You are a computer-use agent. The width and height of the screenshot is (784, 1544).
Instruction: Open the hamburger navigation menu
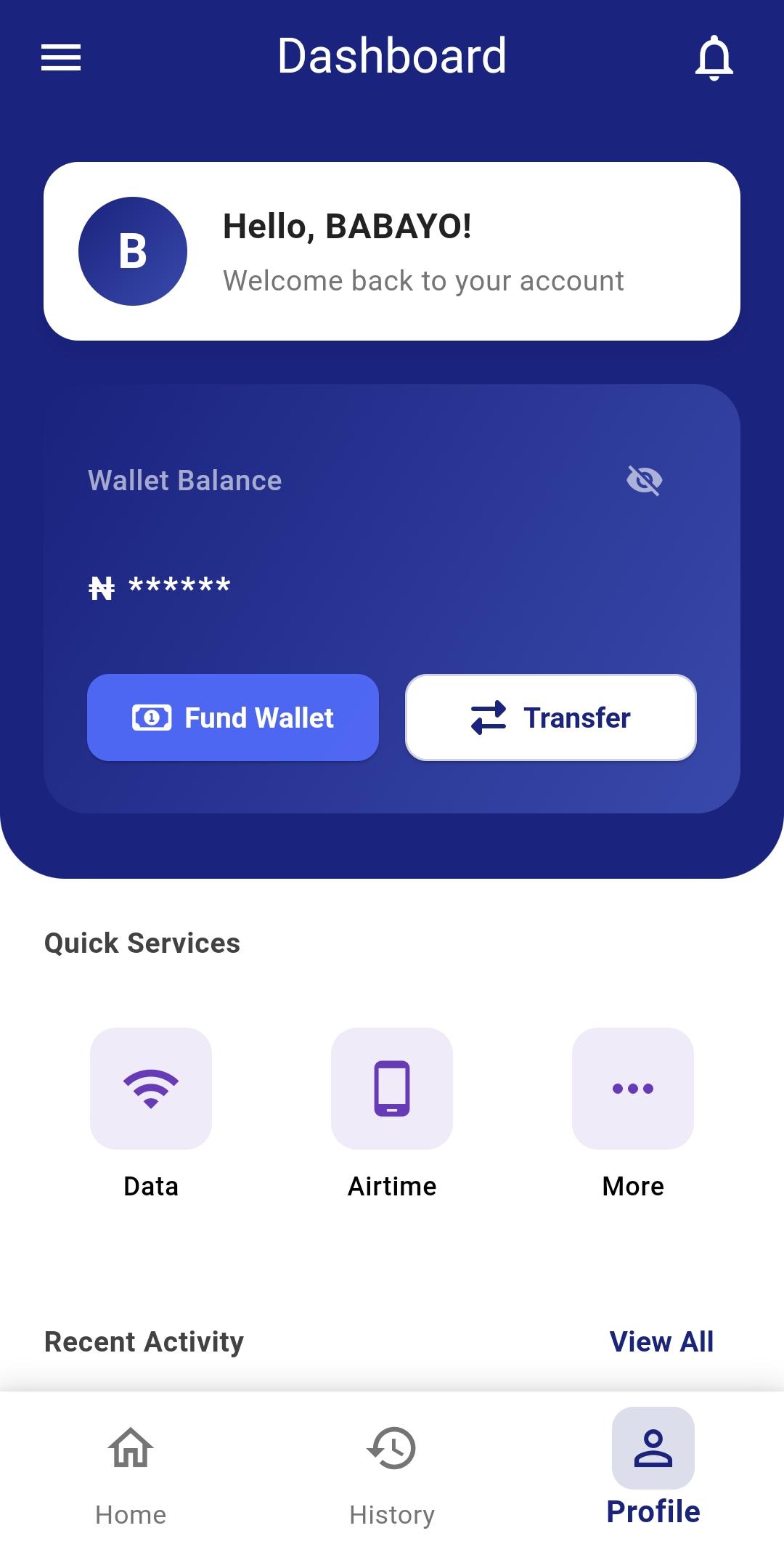tap(61, 56)
